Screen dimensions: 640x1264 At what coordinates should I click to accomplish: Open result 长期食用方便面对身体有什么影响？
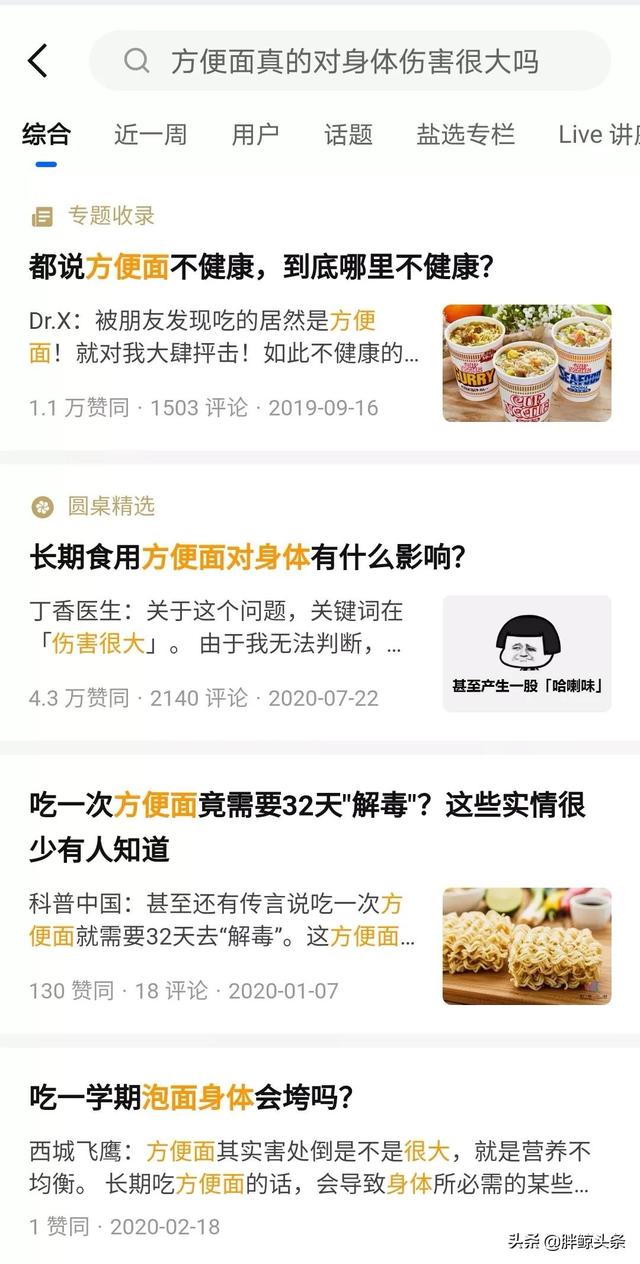pos(248,557)
